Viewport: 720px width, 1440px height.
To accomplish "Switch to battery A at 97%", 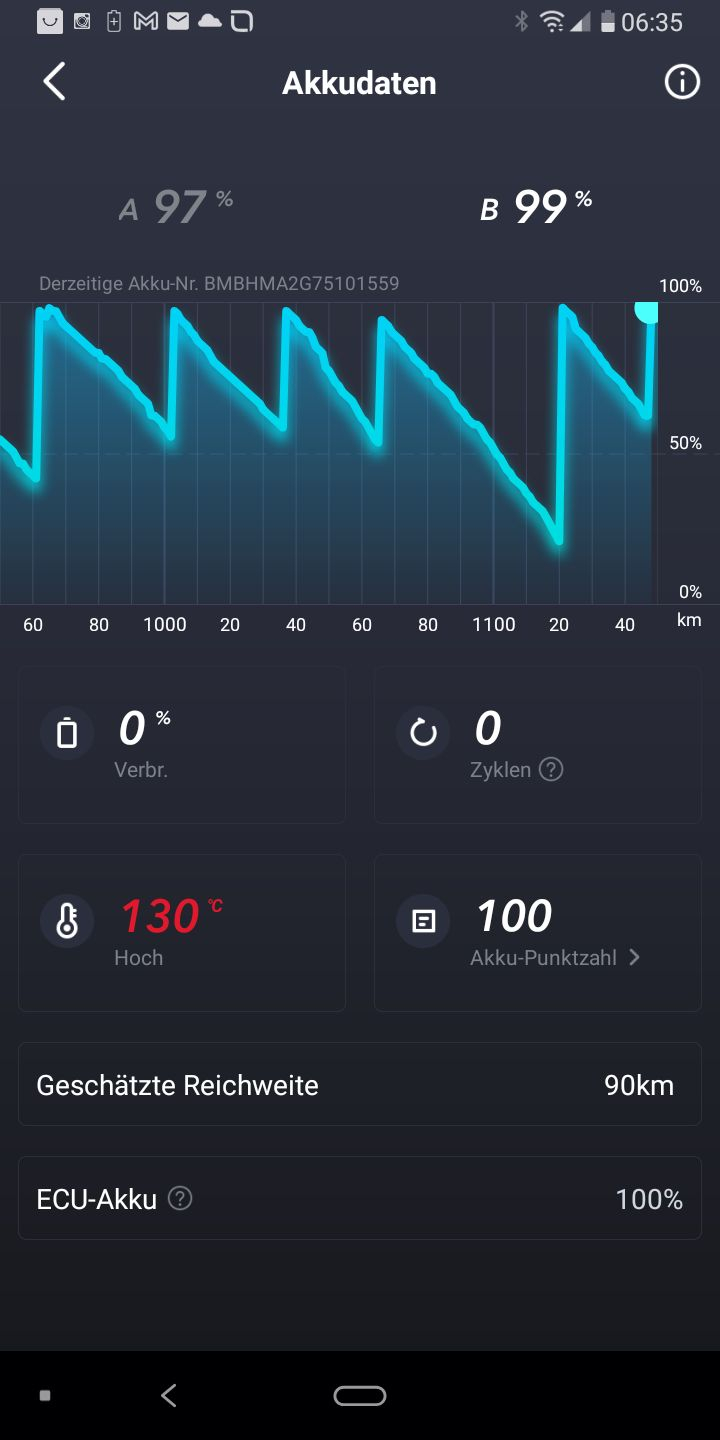I will click(x=176, y=207).
